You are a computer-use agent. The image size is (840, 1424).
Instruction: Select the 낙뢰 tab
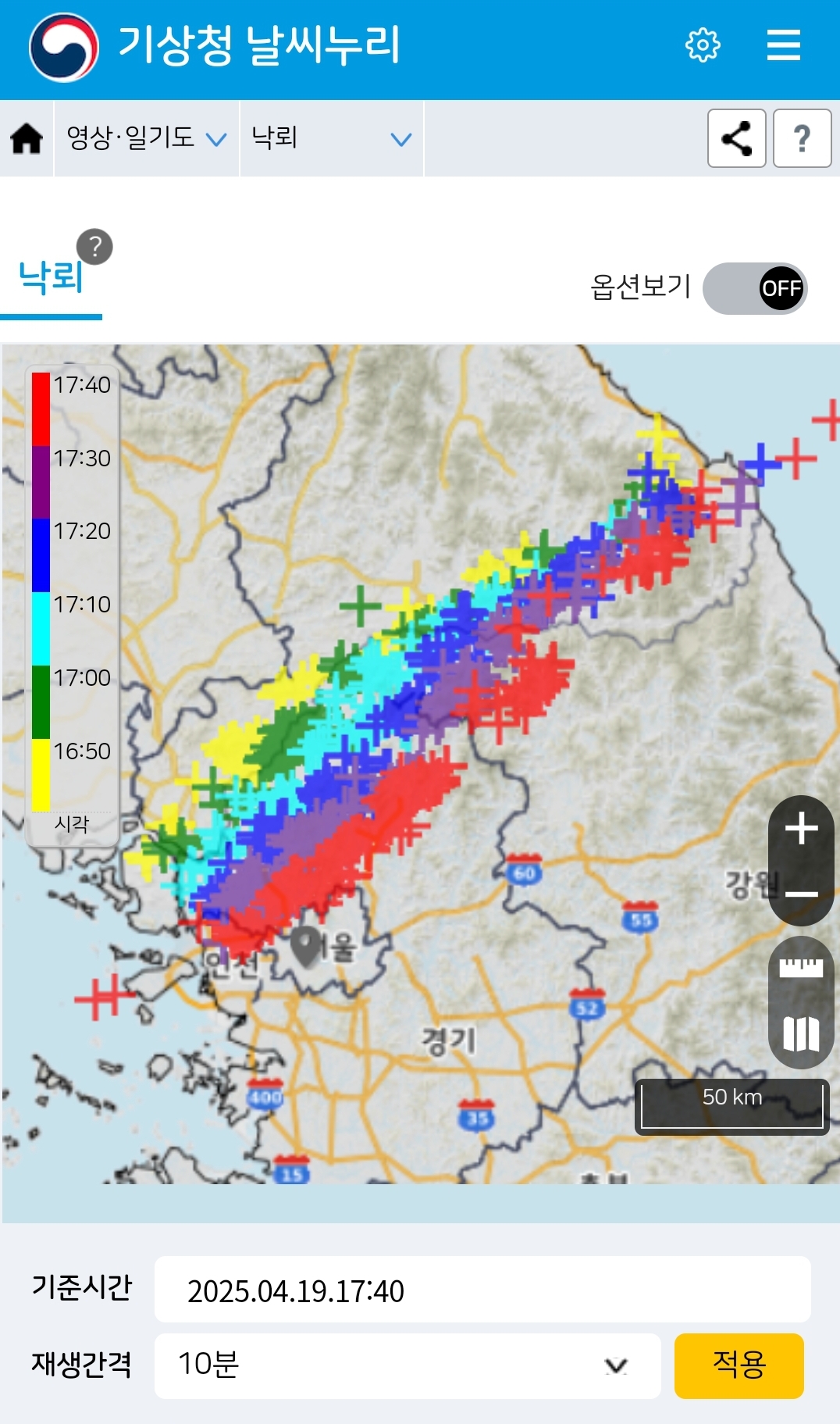51,277
